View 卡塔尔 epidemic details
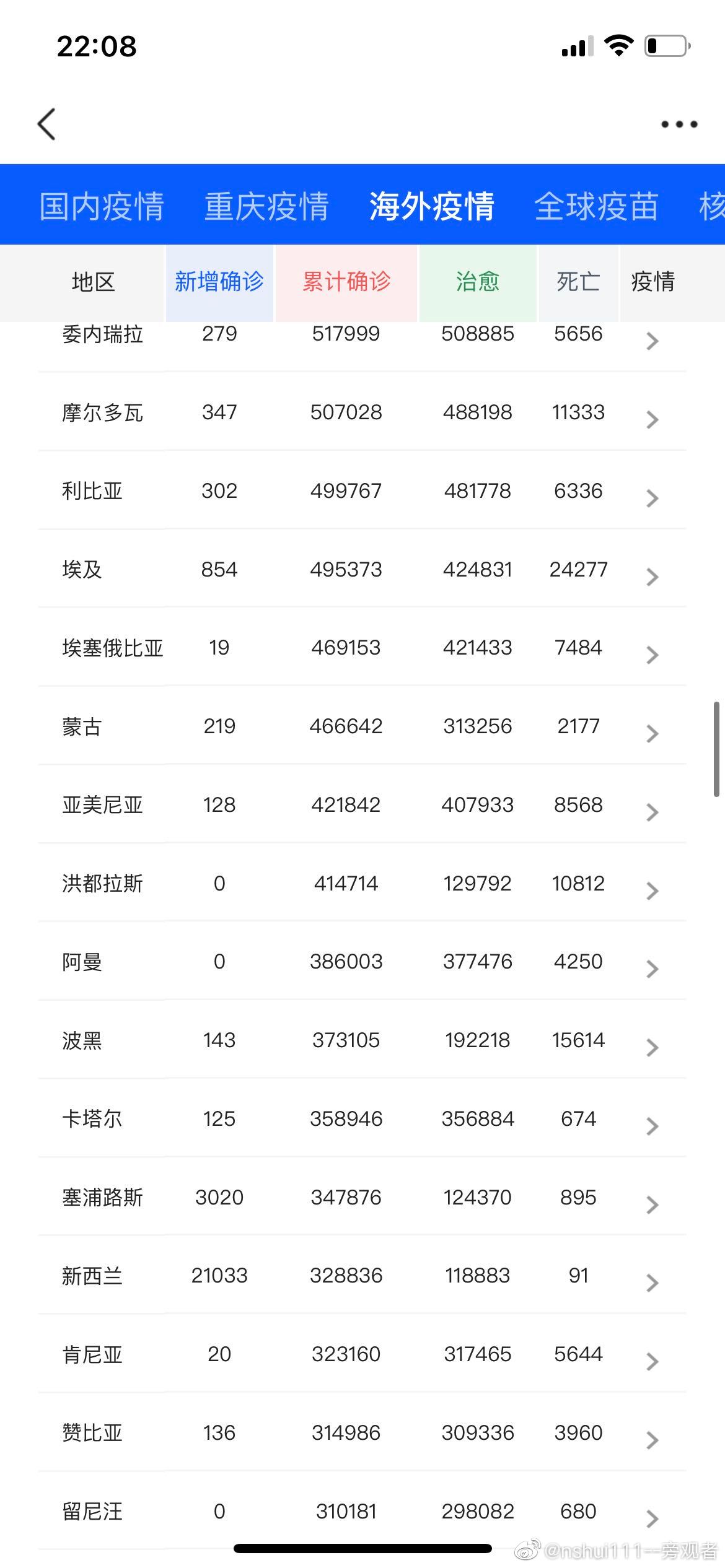This screenshot has width=725, height=1568. 652,1126
